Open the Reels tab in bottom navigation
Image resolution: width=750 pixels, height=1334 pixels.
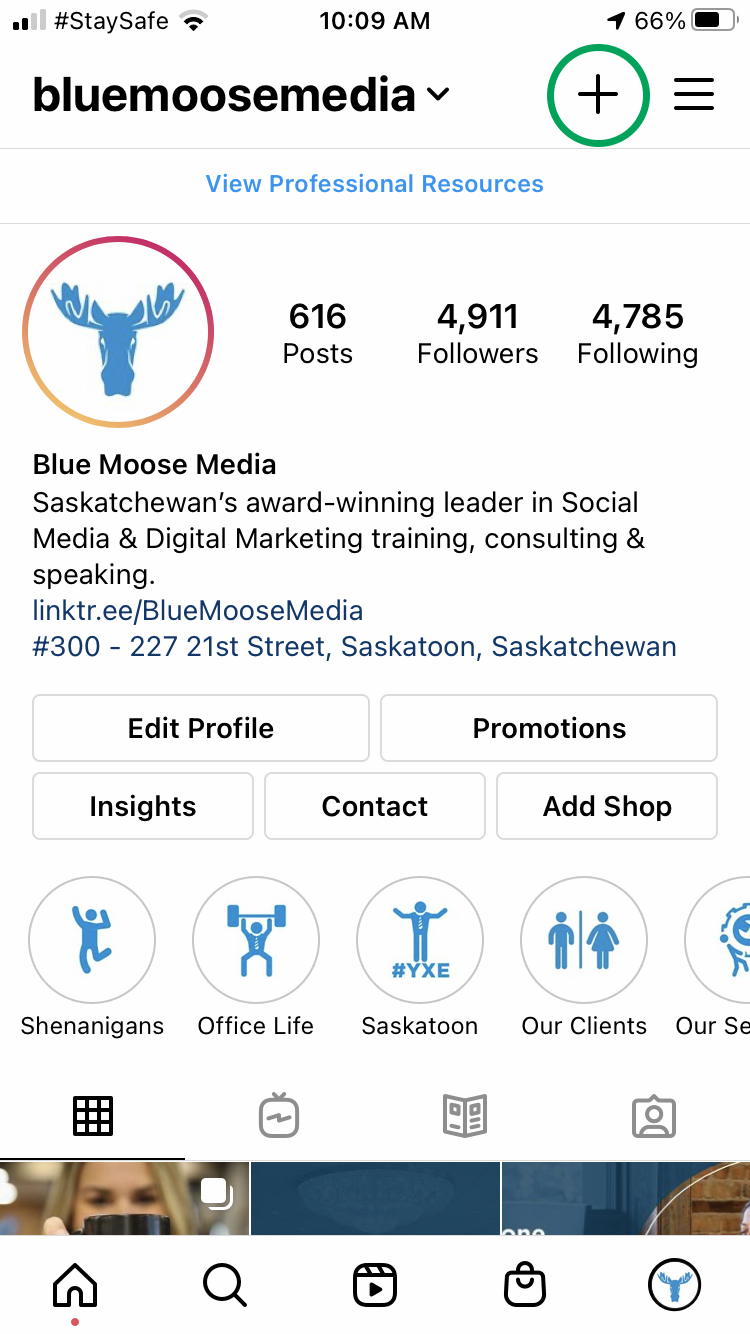[375, 1284]
